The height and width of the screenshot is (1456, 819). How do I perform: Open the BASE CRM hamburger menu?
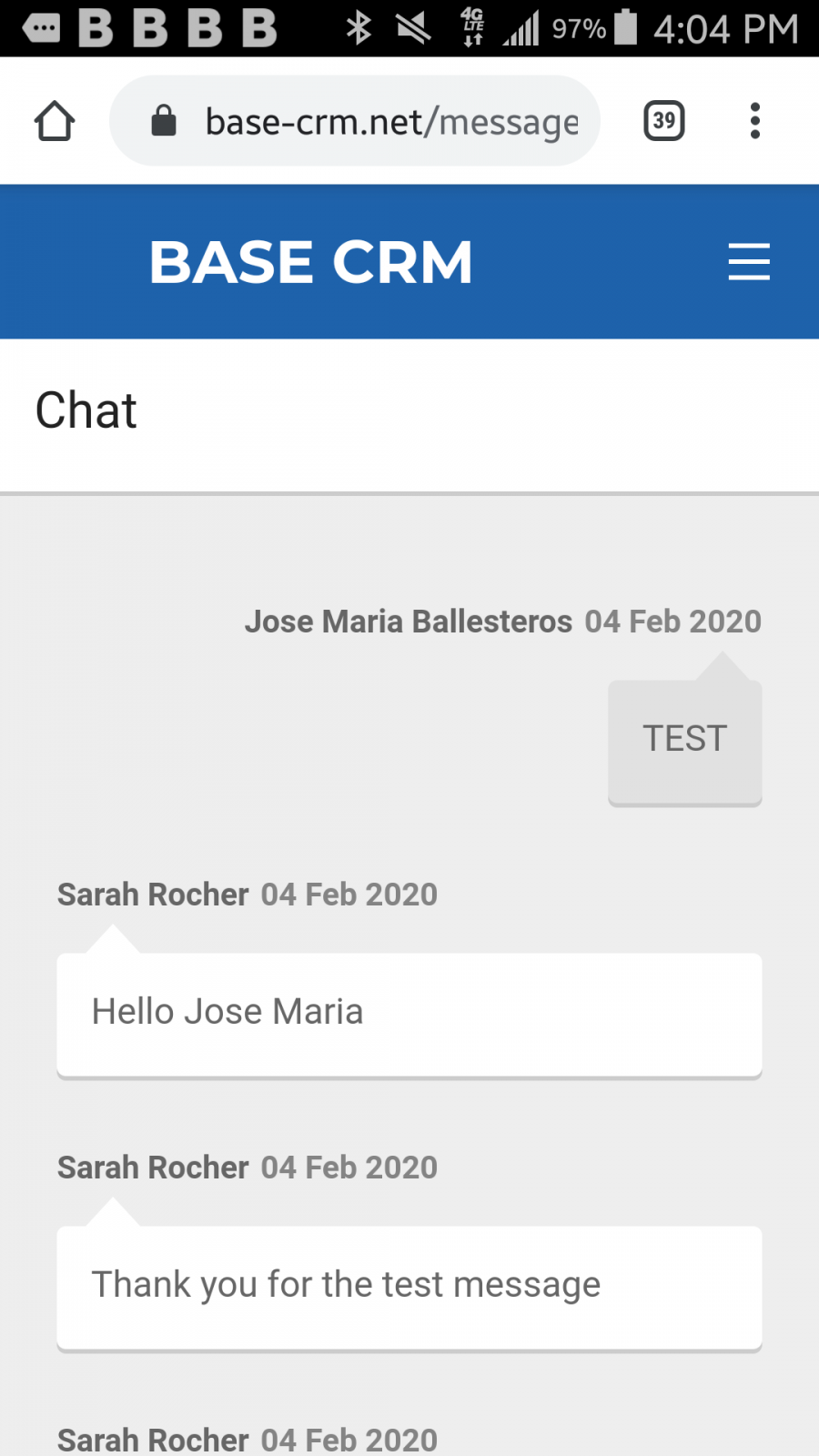(749, 262)
